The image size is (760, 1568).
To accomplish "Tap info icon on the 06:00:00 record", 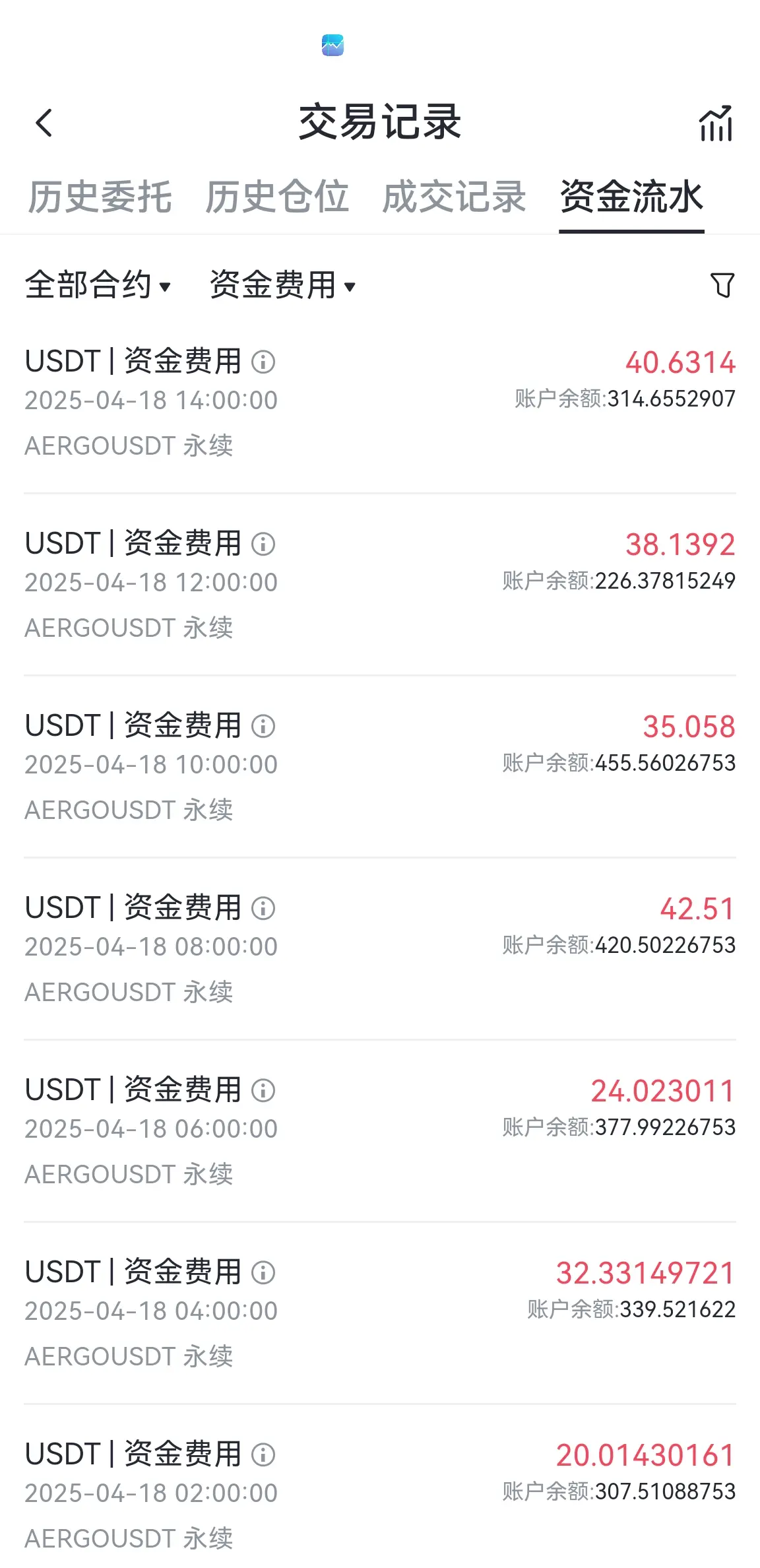I will point(263,1090).
